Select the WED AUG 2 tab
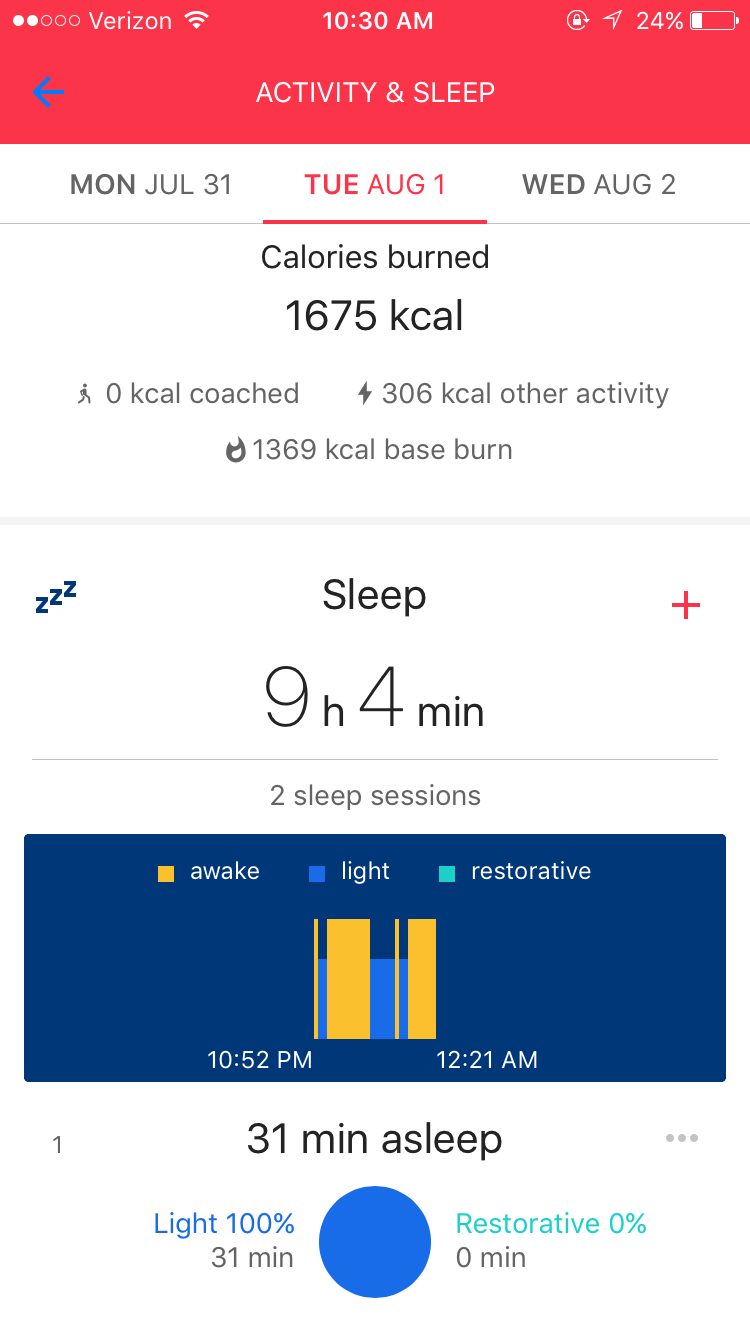This screenshot has width=750, height=1334. (x=598, y=184)
